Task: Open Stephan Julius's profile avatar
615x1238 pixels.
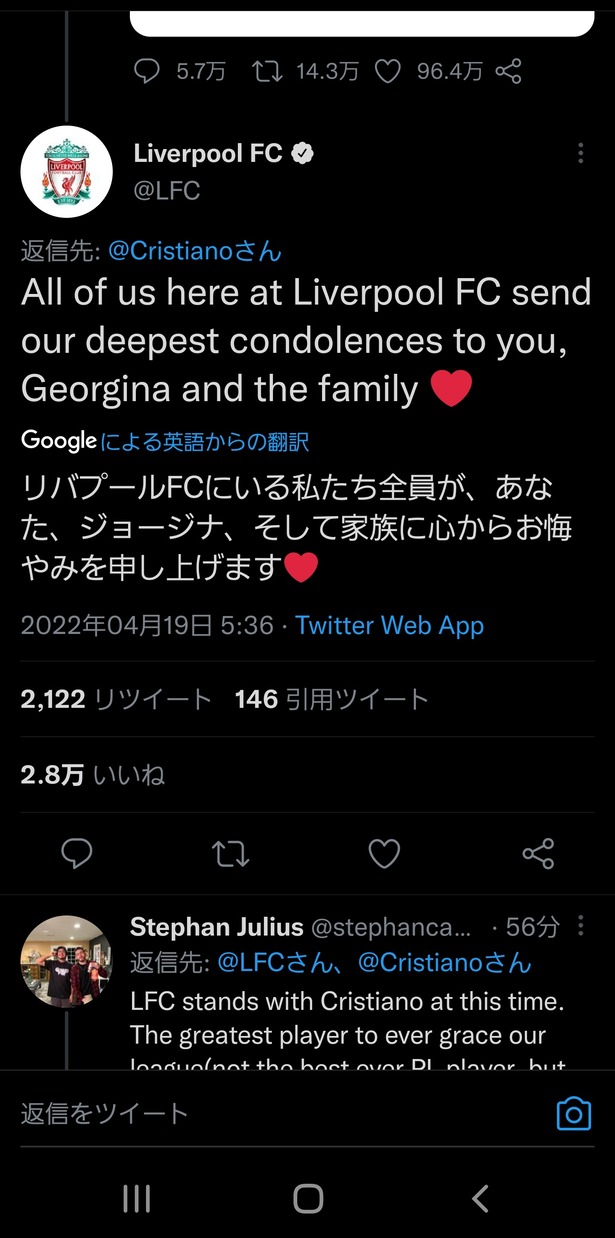Action: [x=66, y=961]
